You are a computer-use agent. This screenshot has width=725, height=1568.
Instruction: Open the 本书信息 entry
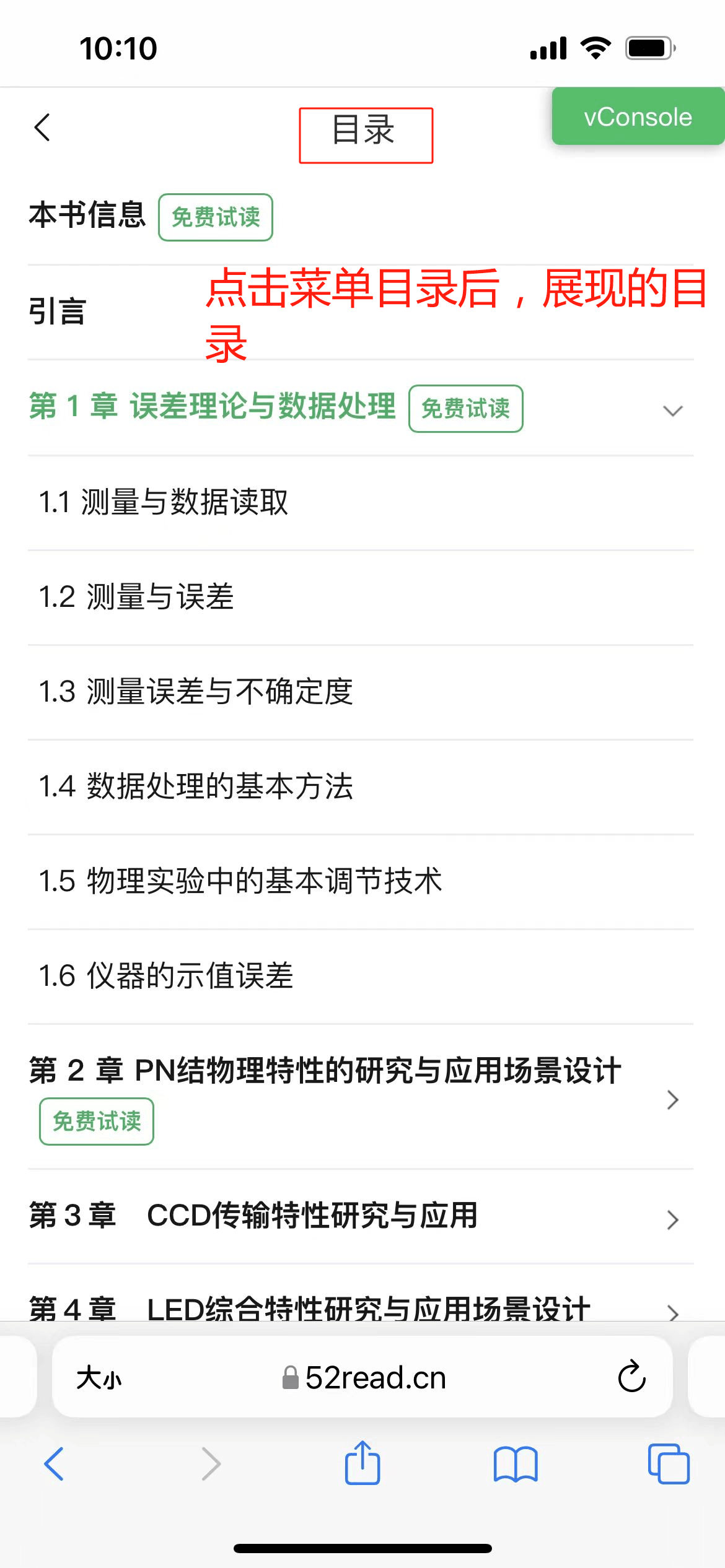click(x=87, y=216)
